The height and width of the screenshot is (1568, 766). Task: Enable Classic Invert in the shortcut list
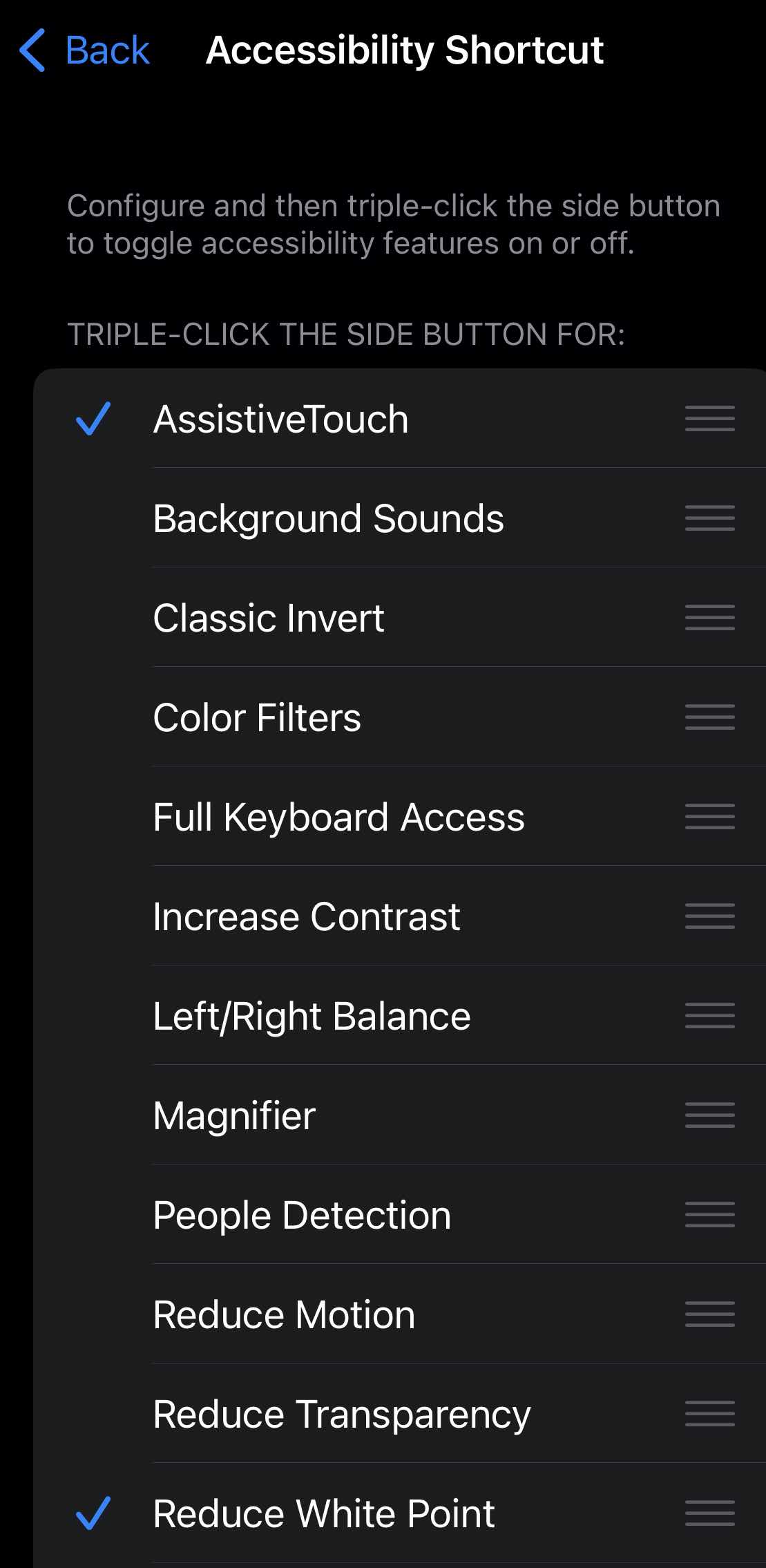point(268,618)
